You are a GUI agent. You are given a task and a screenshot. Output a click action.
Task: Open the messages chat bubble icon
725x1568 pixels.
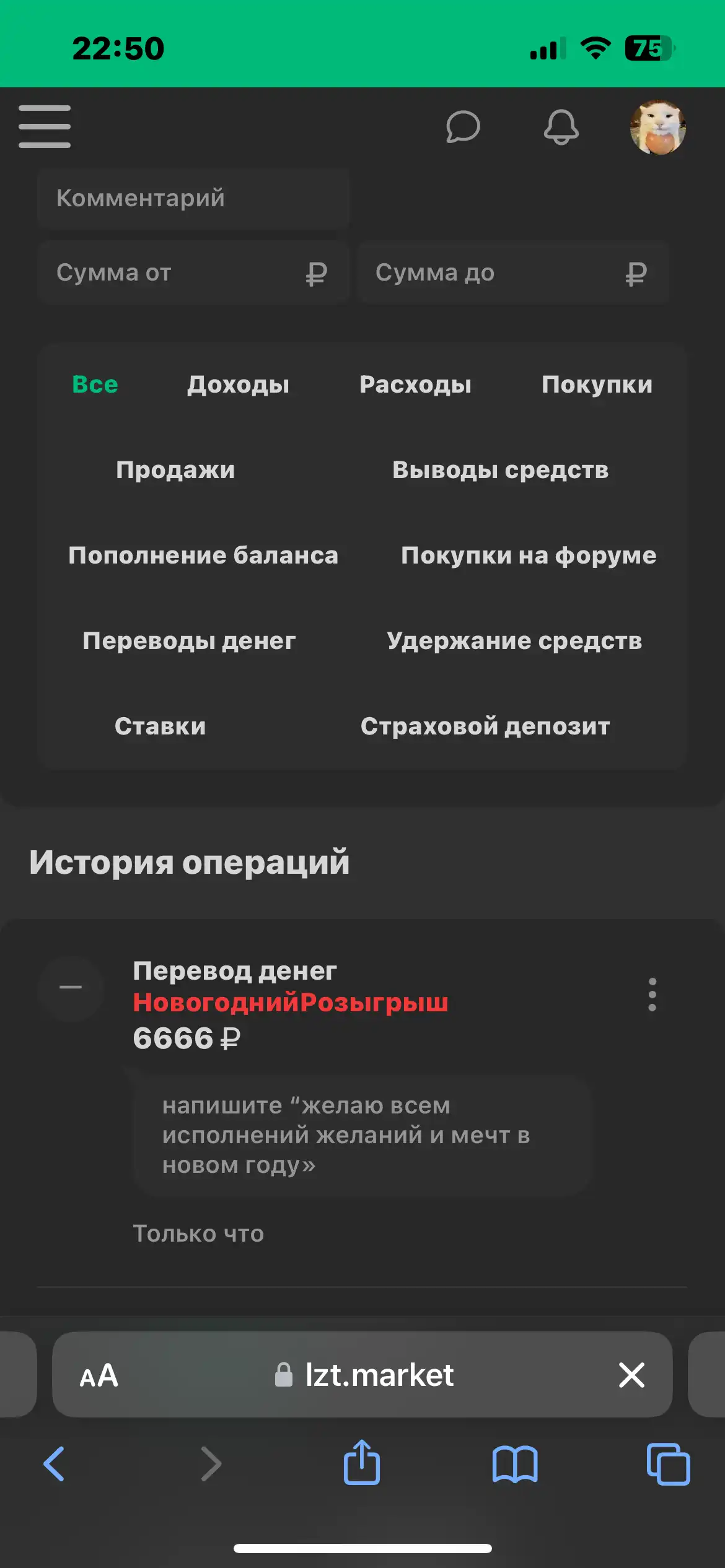pos(463,127)
